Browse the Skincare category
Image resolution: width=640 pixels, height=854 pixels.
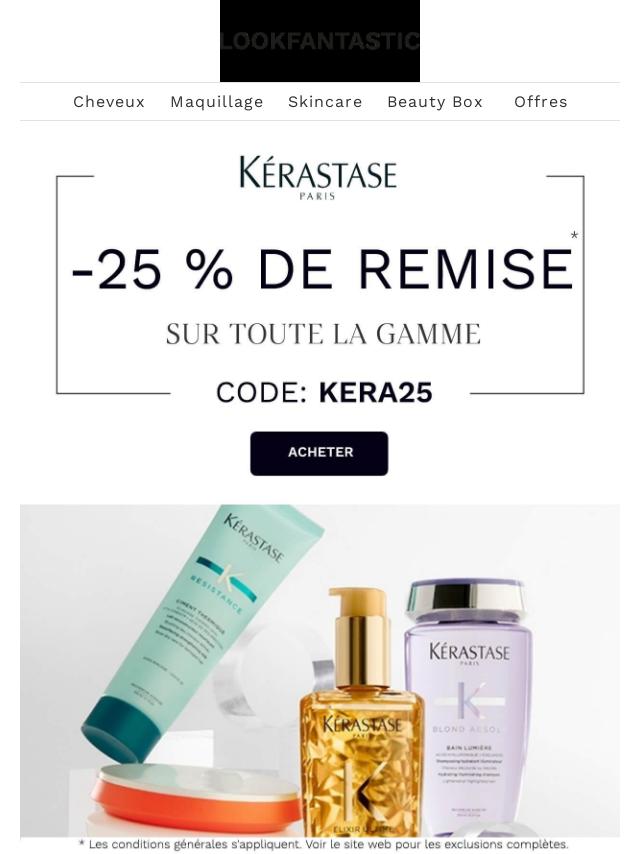point(325,102)
